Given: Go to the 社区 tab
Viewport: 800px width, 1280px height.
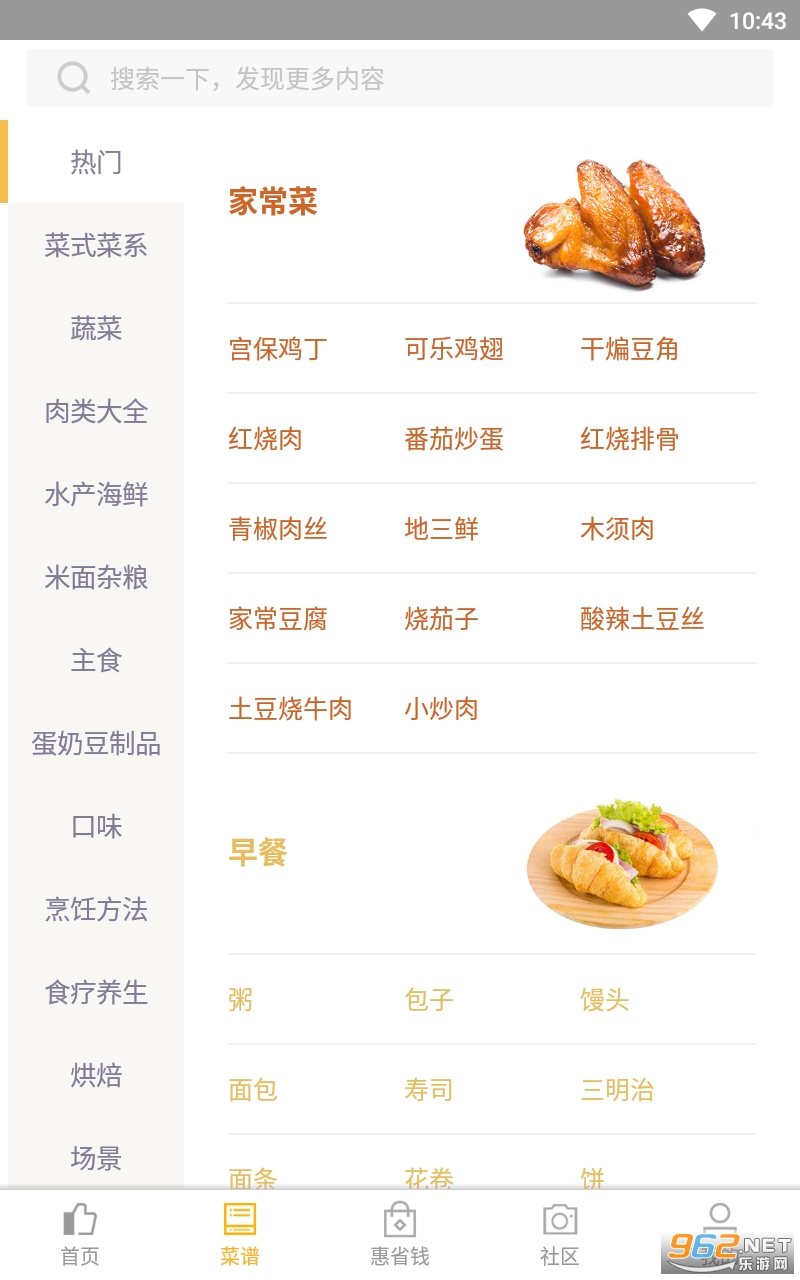Looking at the screenshot, I should [x=560, y=1236].
